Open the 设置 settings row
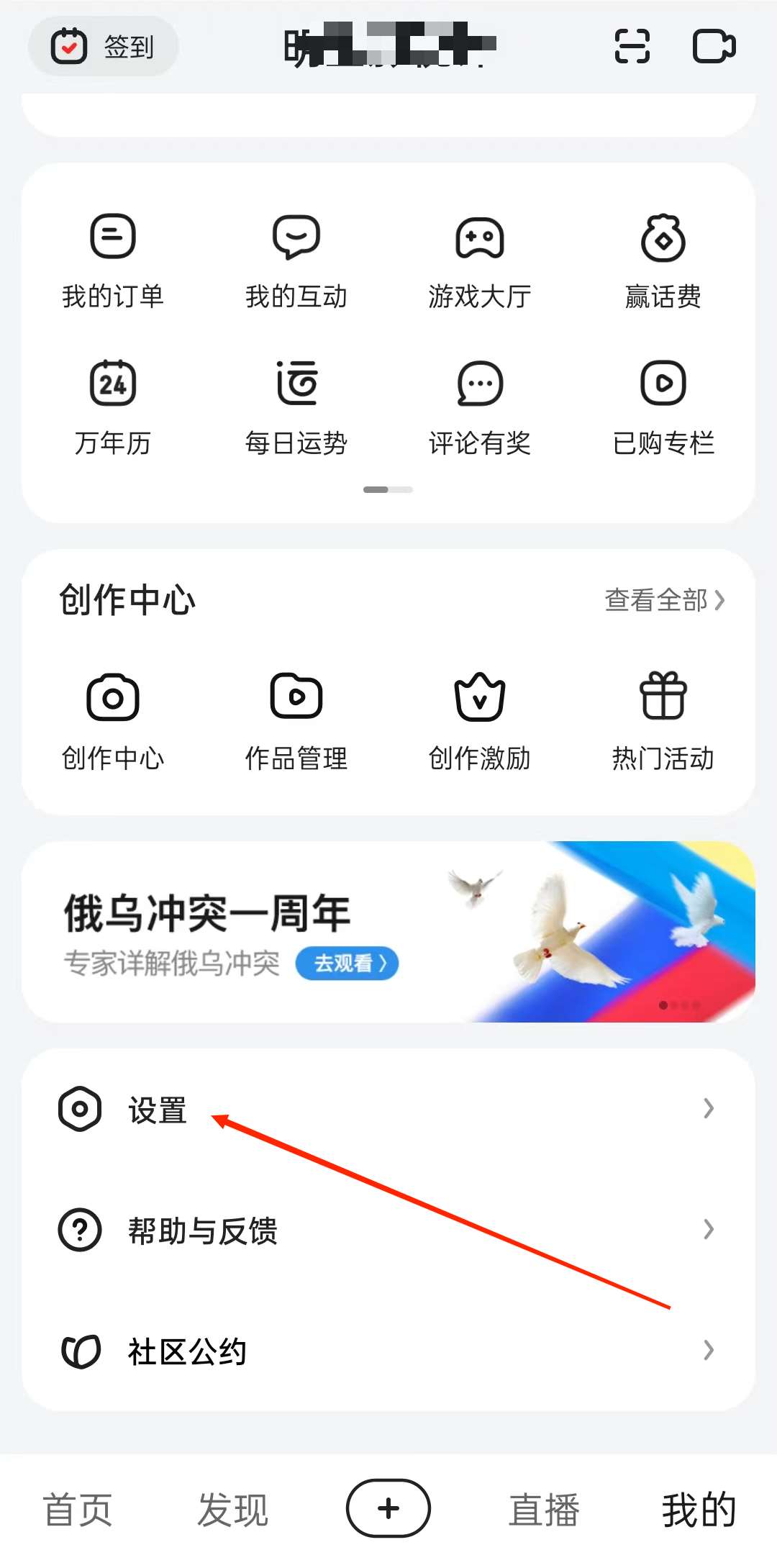Image resolution: width=777 pixels, height=1568 pixels. 388,1109
